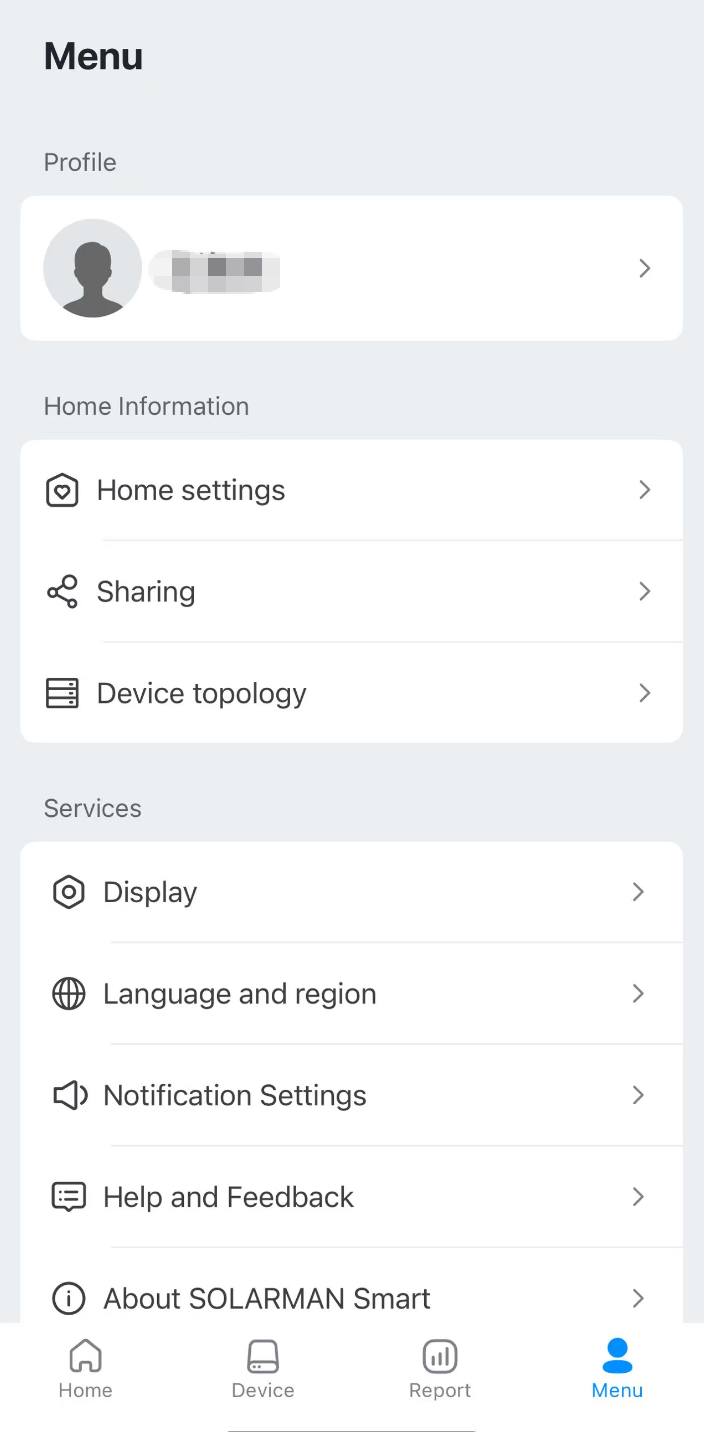Open Home settings

(350, 490)
